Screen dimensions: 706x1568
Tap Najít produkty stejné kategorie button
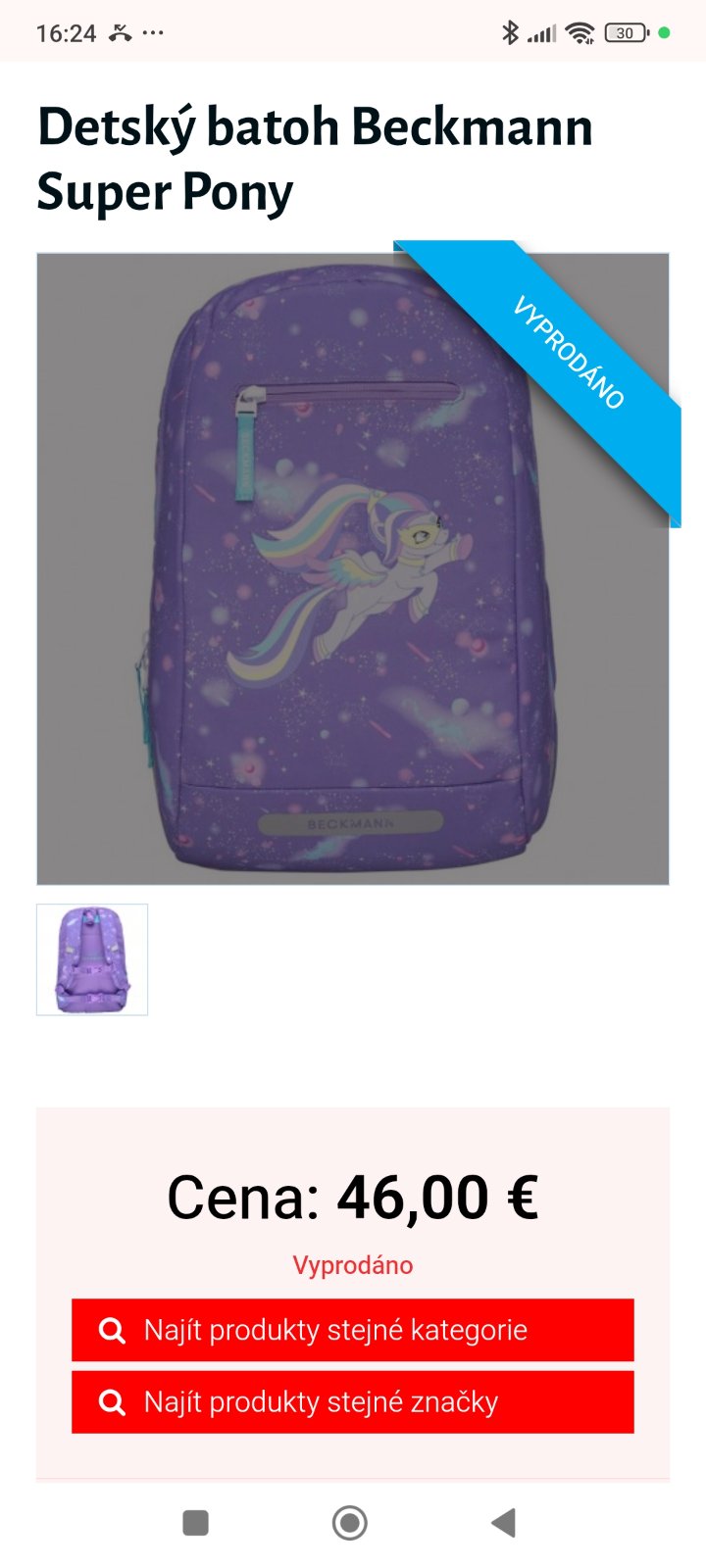(352, 1330)
